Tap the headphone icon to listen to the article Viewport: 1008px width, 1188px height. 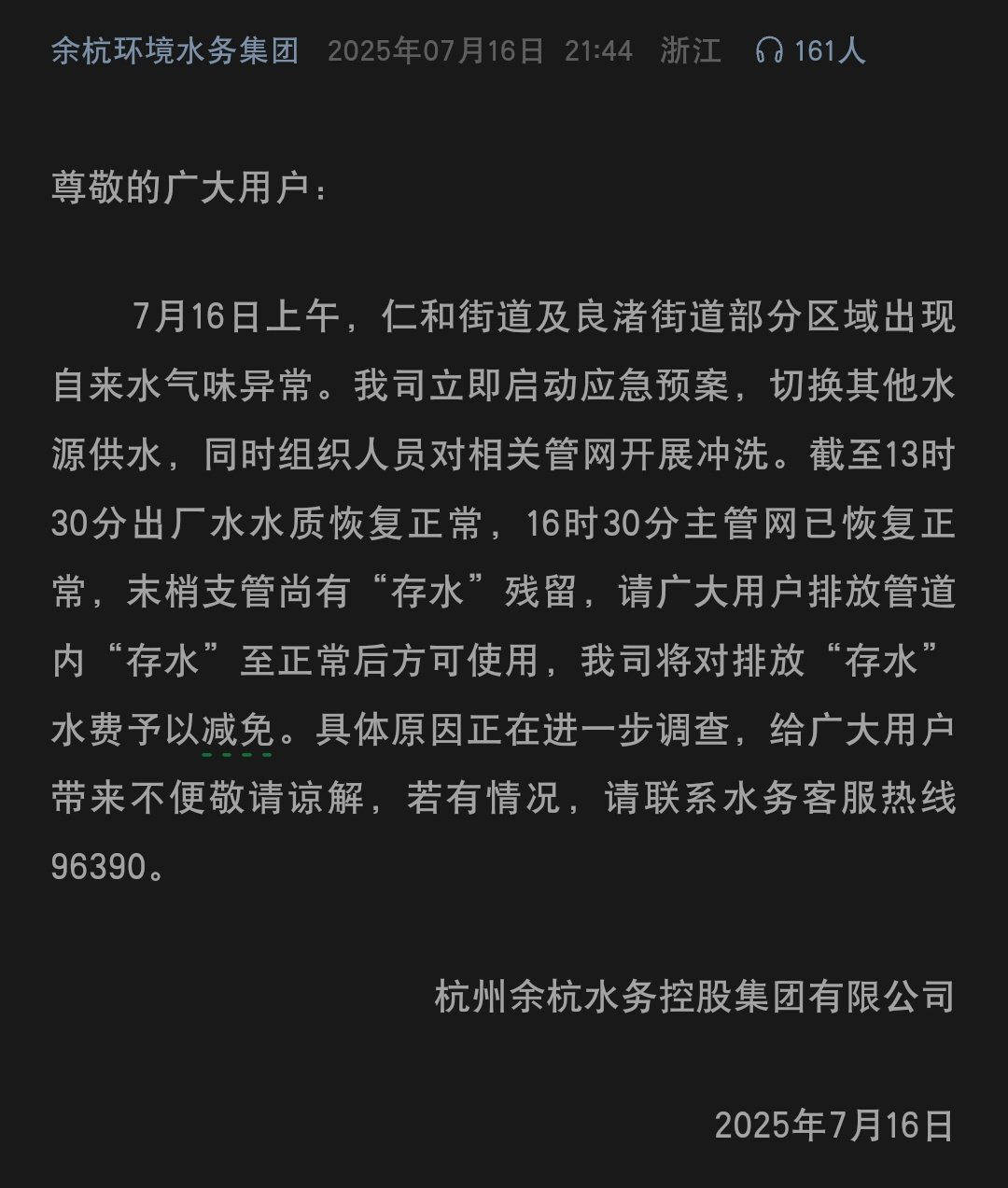[769, 50]
